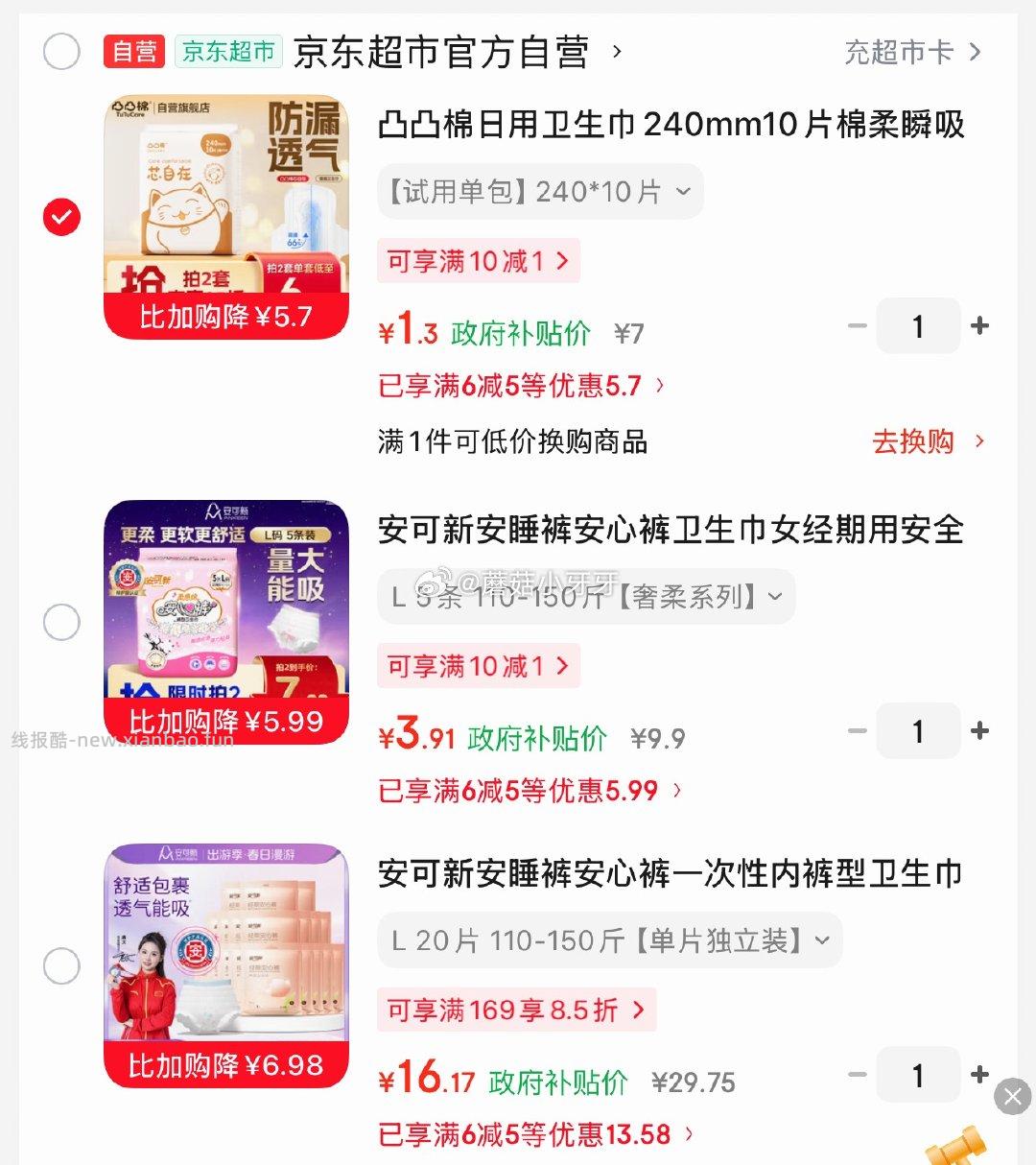Click the minus icon for 凸凸棉卫生巾 quantity

point(858,326)
